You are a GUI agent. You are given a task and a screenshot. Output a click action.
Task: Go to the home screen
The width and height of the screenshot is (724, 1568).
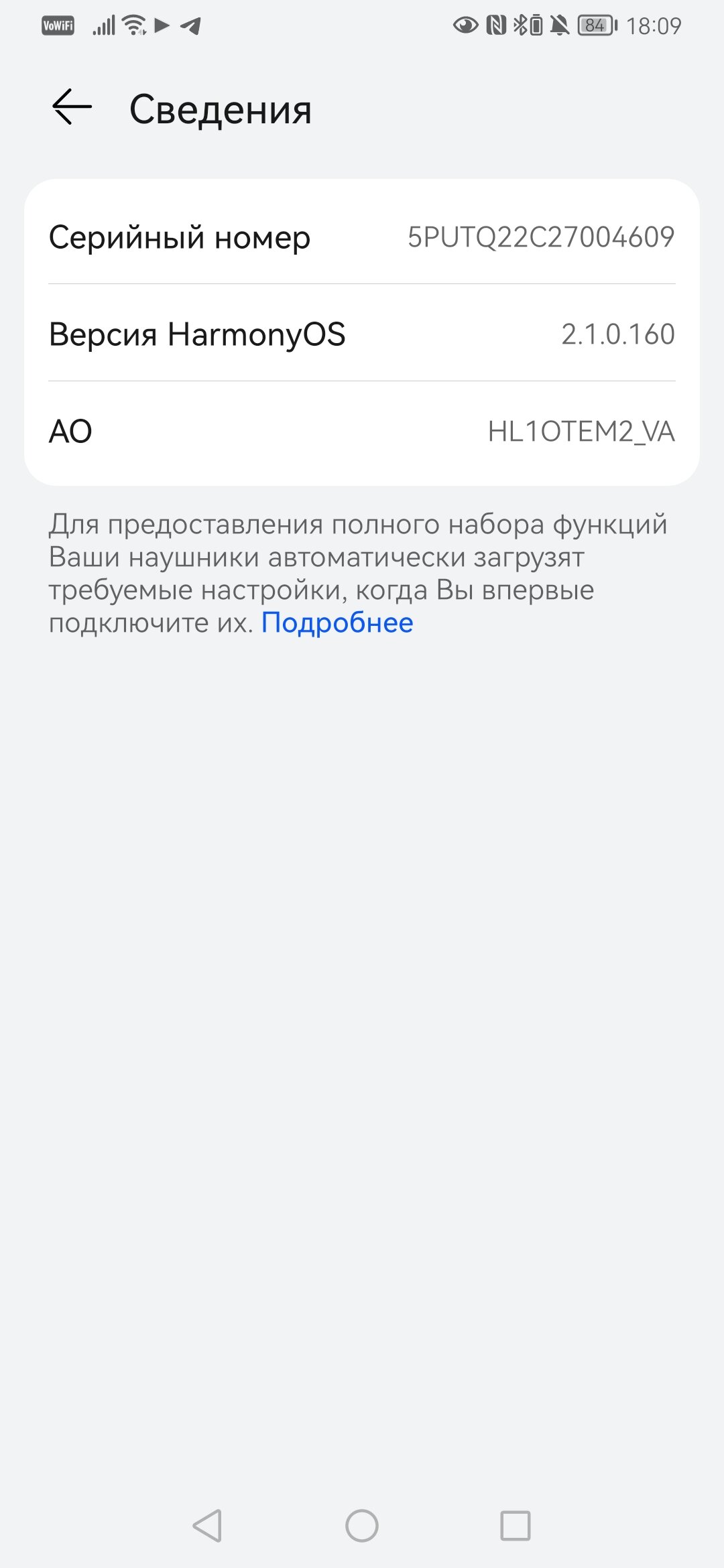pyautogui.click(x=362, y=1526)
